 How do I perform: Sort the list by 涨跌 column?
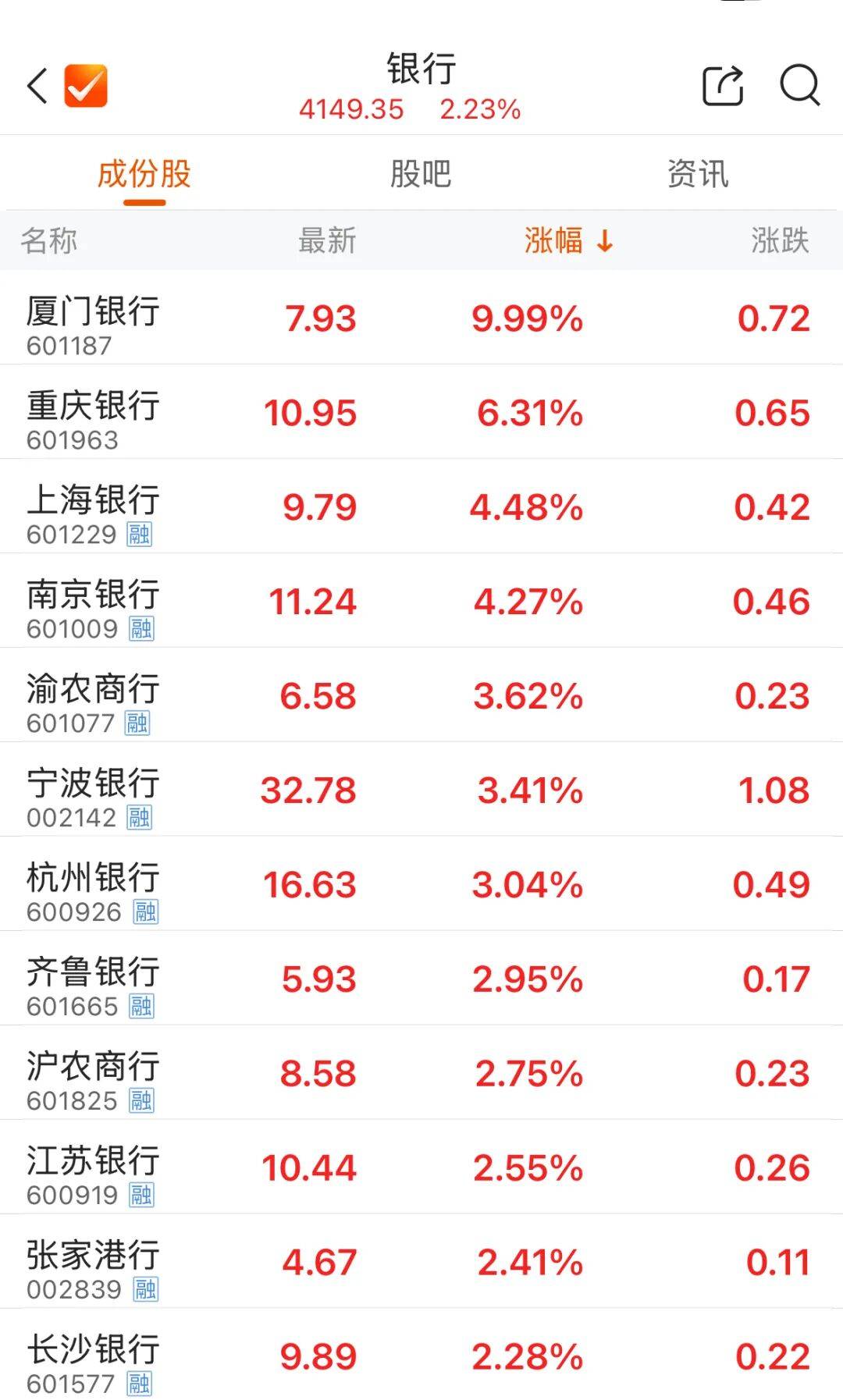pyautogui.click(x=779, y=240)
